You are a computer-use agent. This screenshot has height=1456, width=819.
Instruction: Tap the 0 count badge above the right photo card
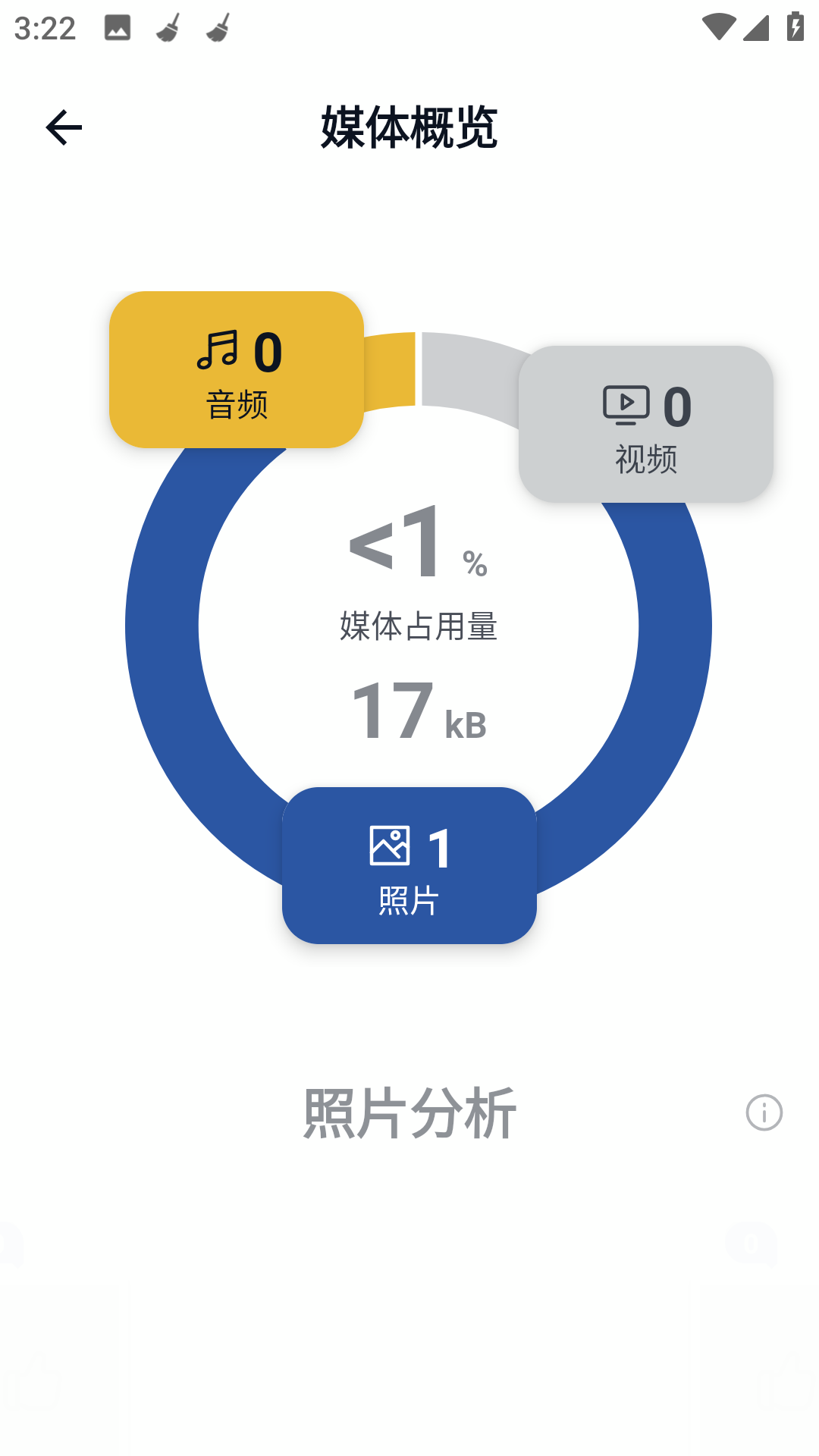[751, 1244]
